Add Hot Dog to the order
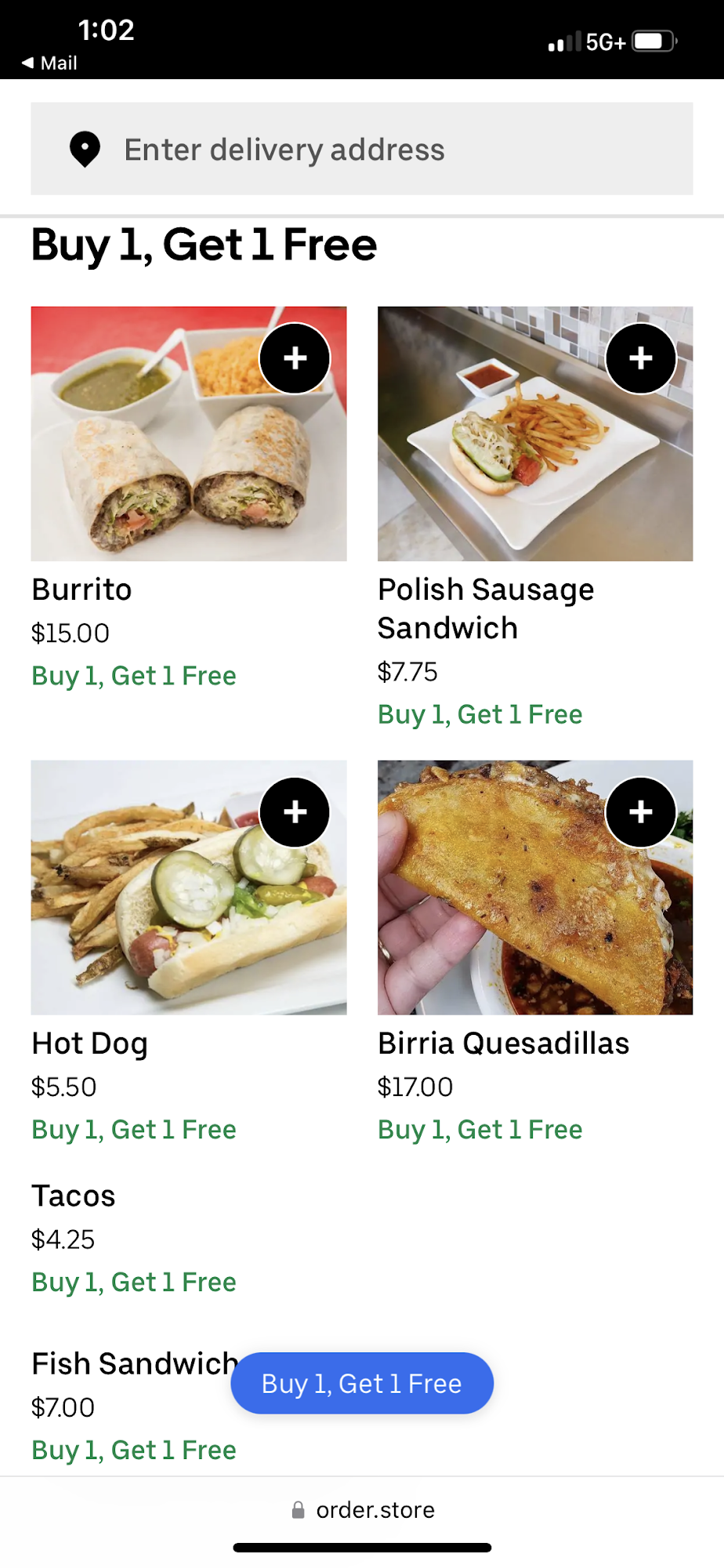Image resolution: width=724 pixels, height=1568 pixels. click(295, 812)
